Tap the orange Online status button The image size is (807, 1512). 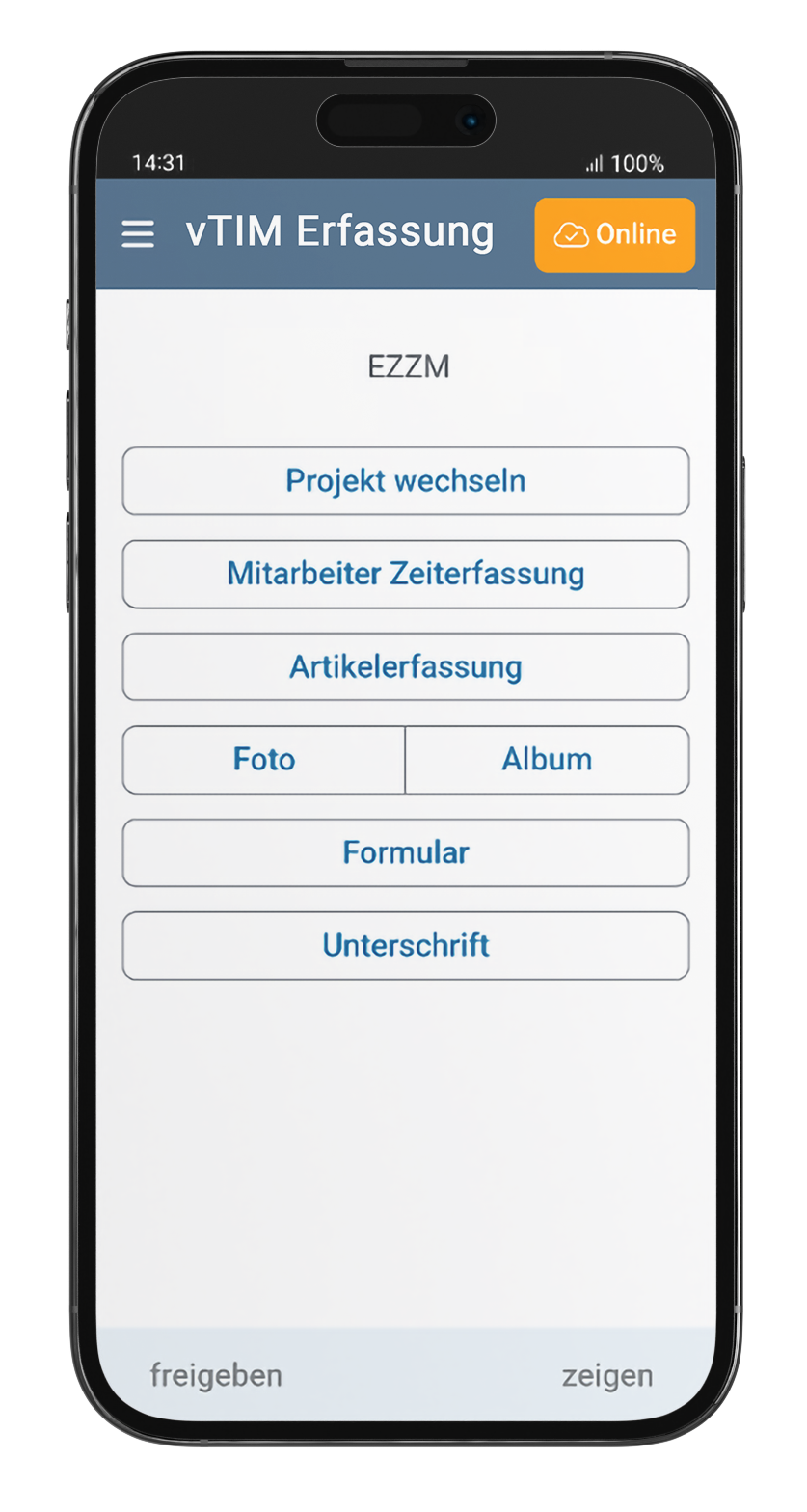point(614,235)
